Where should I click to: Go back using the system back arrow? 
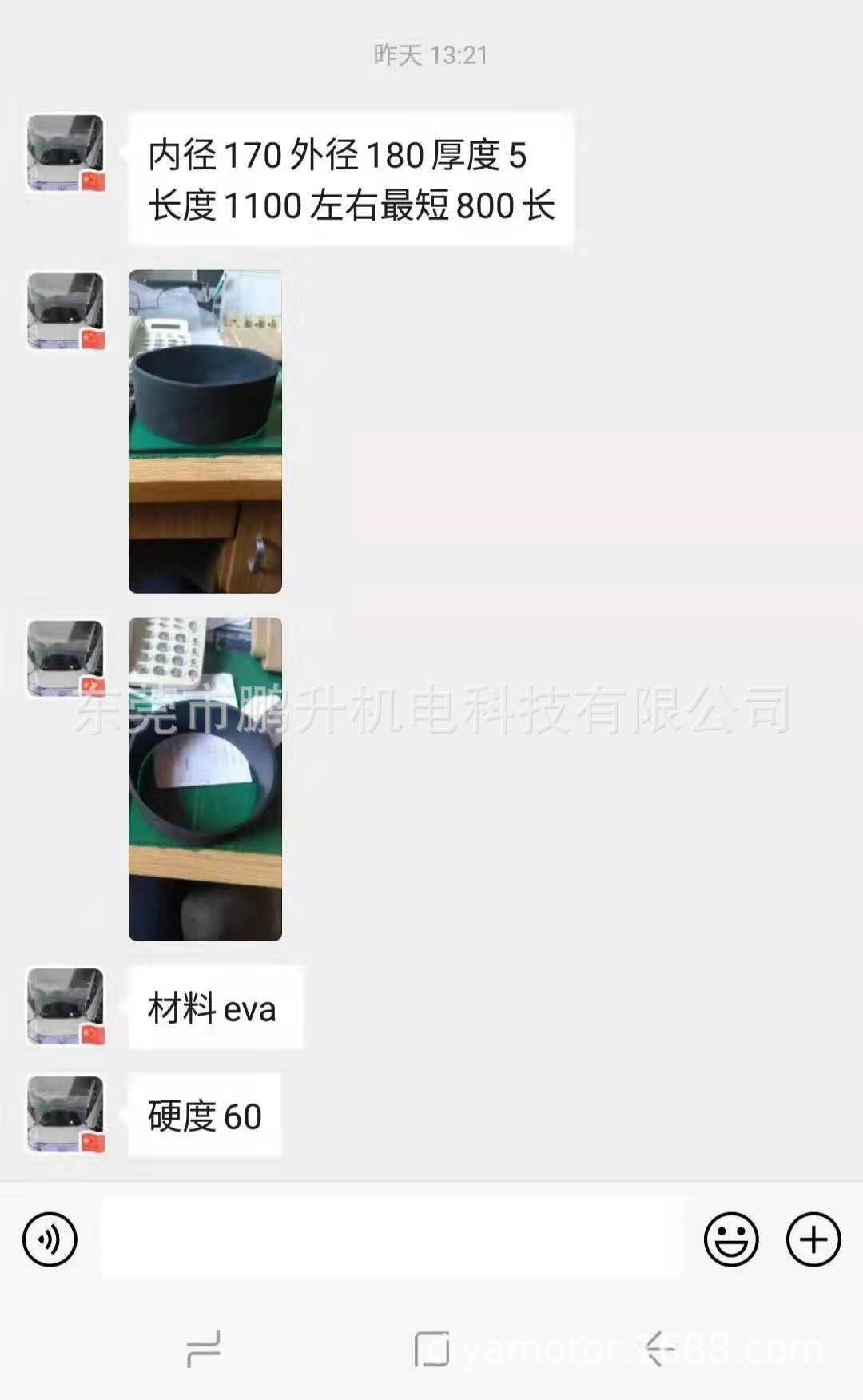[660, 1350]
